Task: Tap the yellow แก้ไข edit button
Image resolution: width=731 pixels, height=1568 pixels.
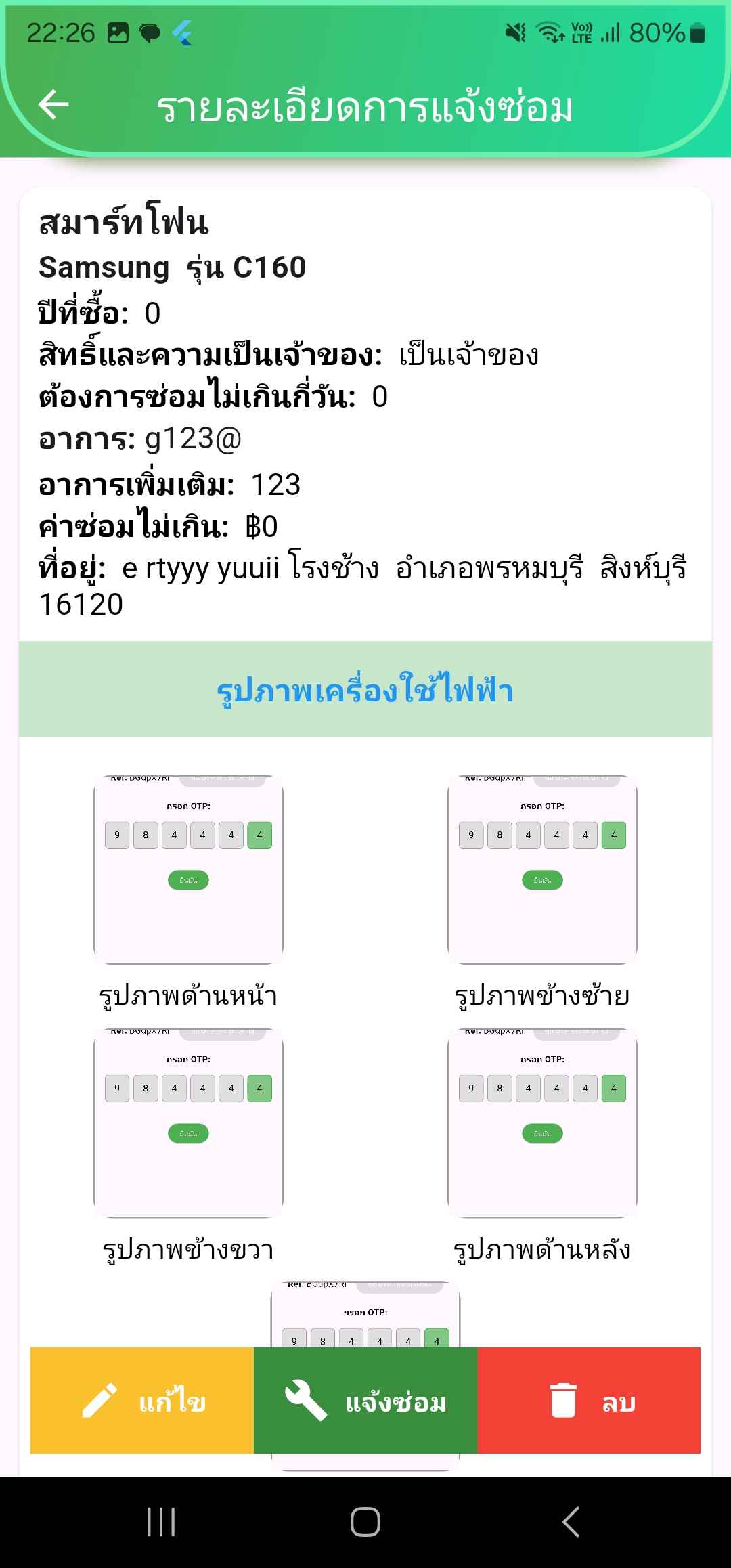Action: point(142,1400)
